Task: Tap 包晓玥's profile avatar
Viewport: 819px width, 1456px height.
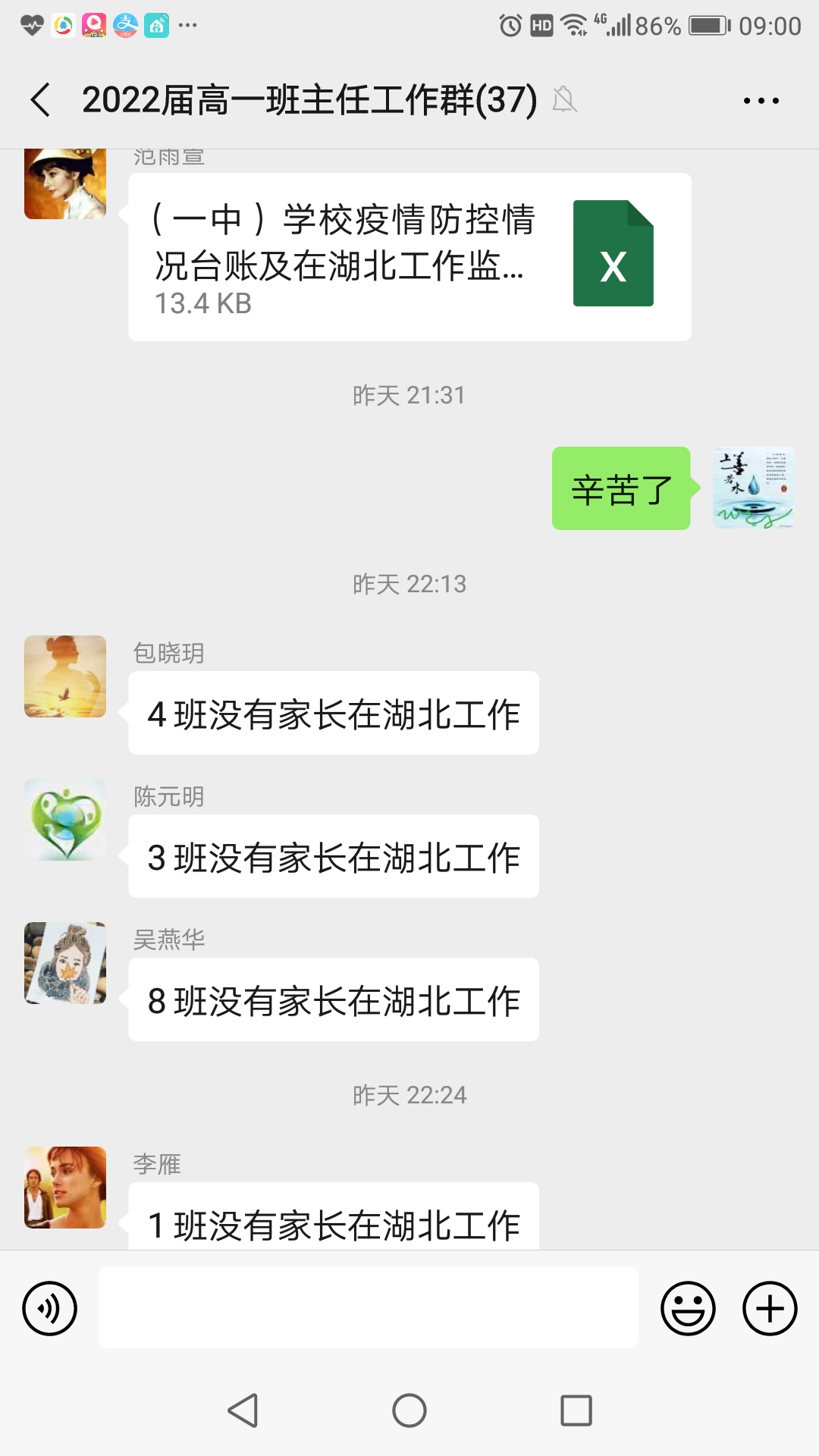Action: pyautogui.click(x=65, y=676)
